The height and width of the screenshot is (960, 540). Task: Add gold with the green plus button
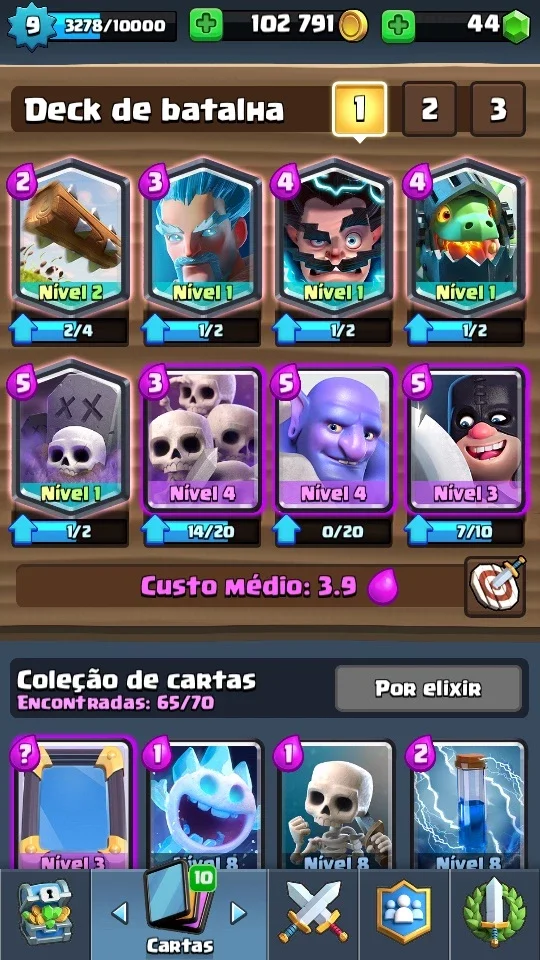(206, 26)
